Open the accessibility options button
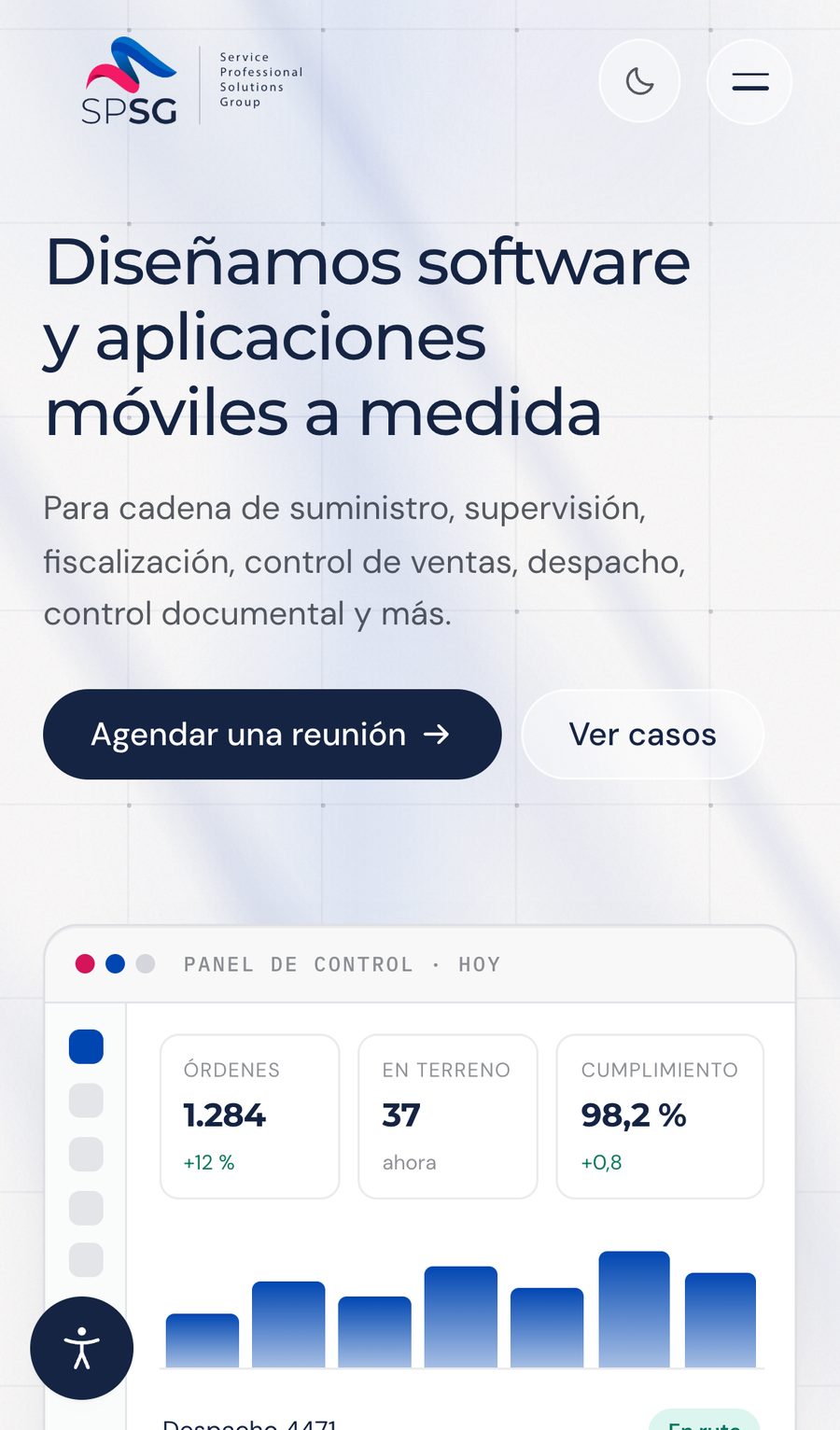The height and width of the screenshot is (1430, 840). pyautogui.click(x=82, y=1347)
